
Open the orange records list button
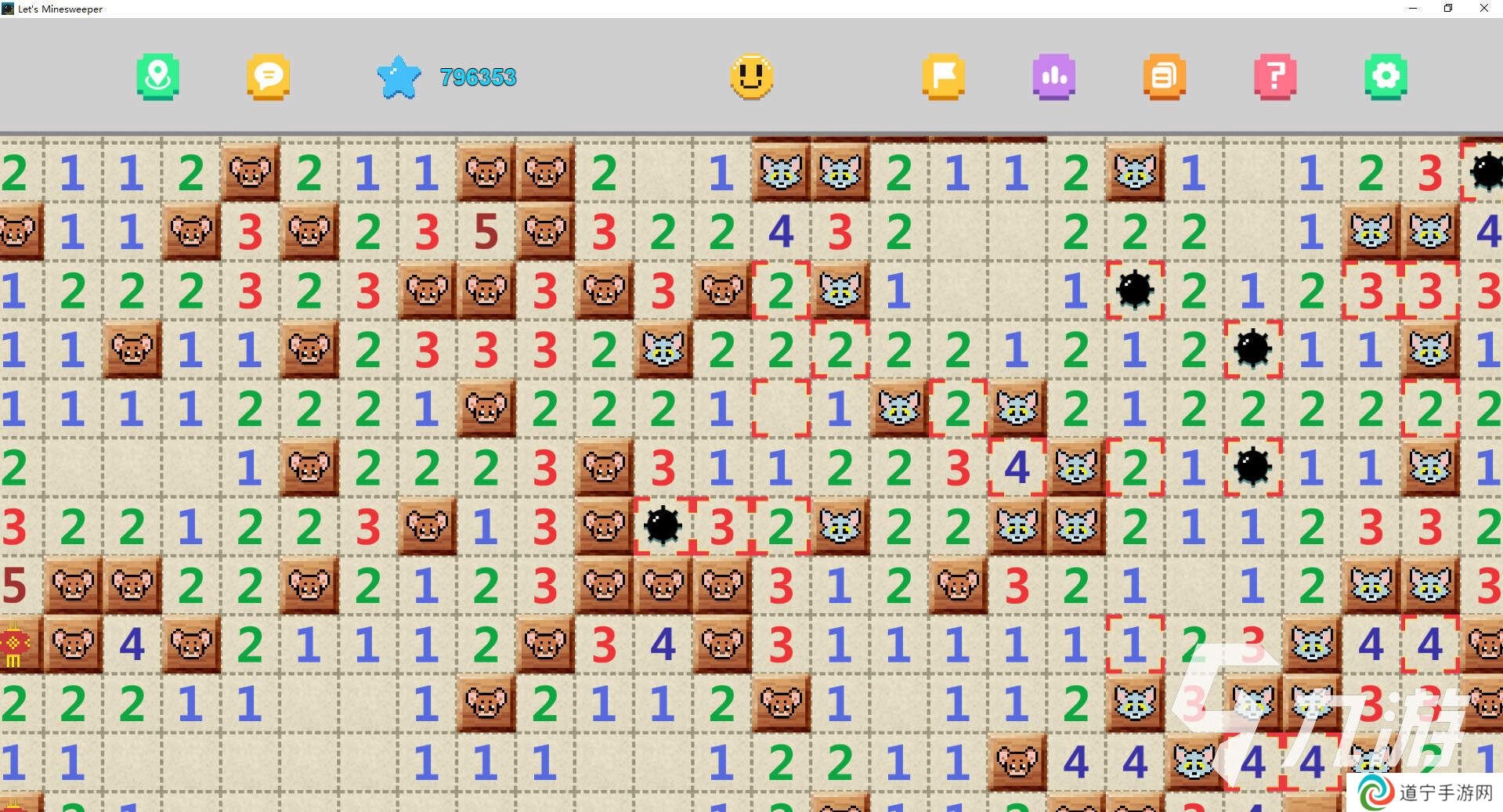[x=1164, y=77]
